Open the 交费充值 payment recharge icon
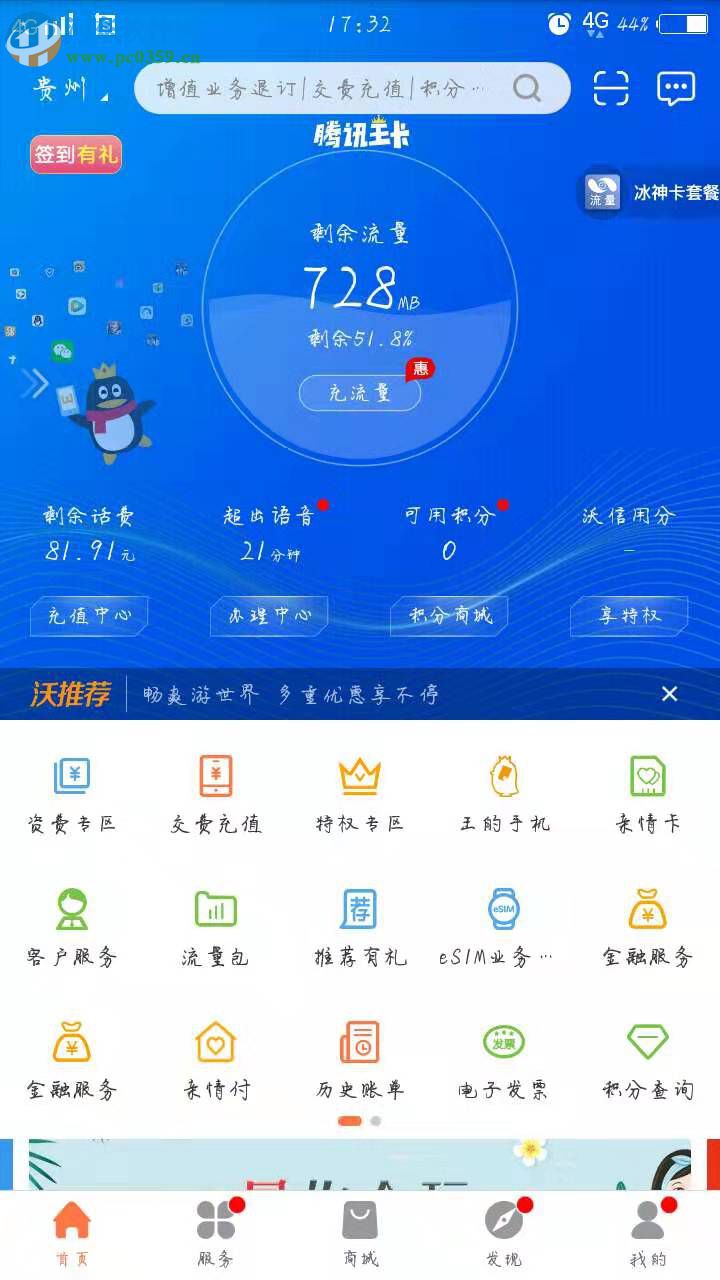720x1280 pixels. [x=215, y=790]
